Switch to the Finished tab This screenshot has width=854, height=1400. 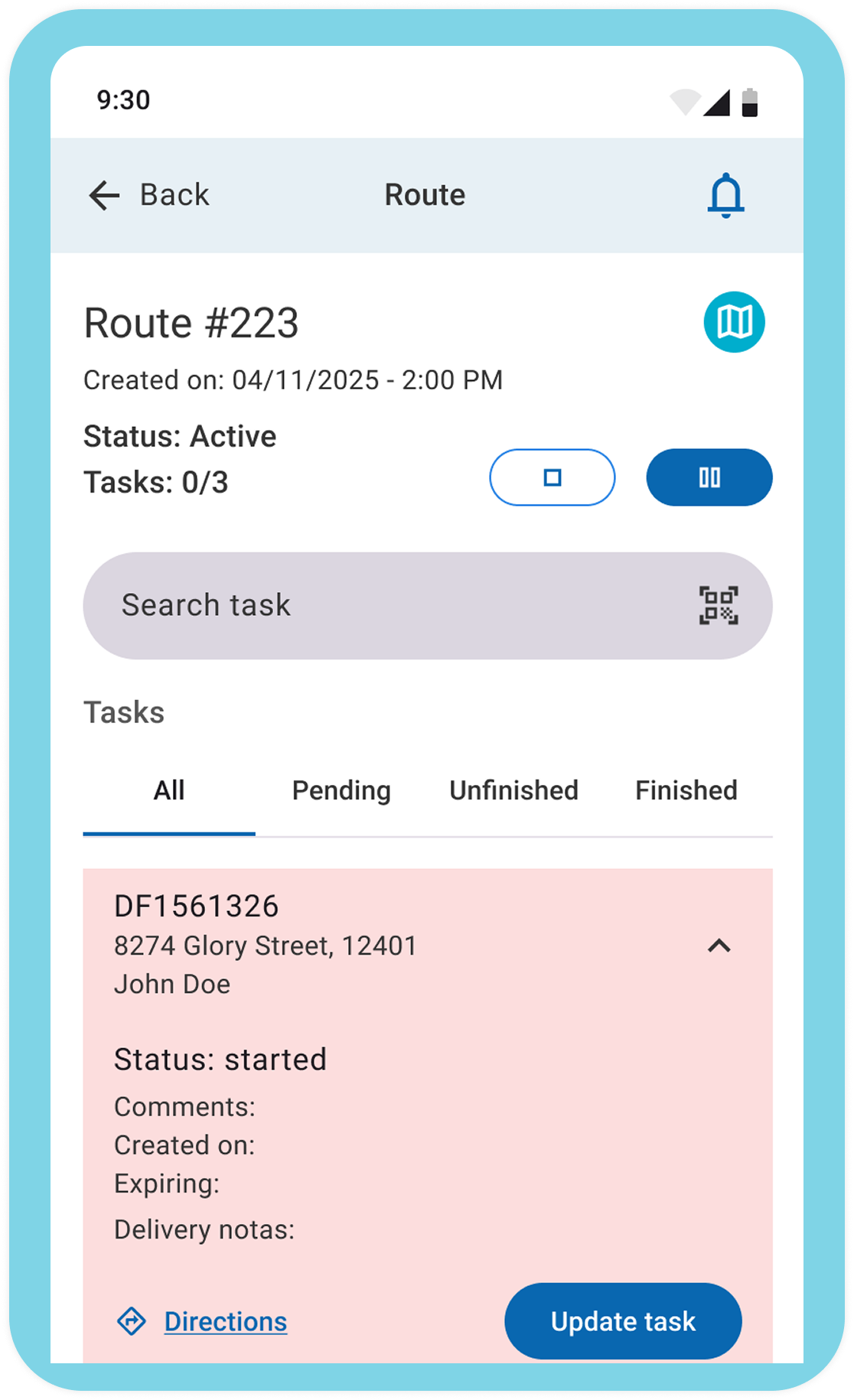686,790
